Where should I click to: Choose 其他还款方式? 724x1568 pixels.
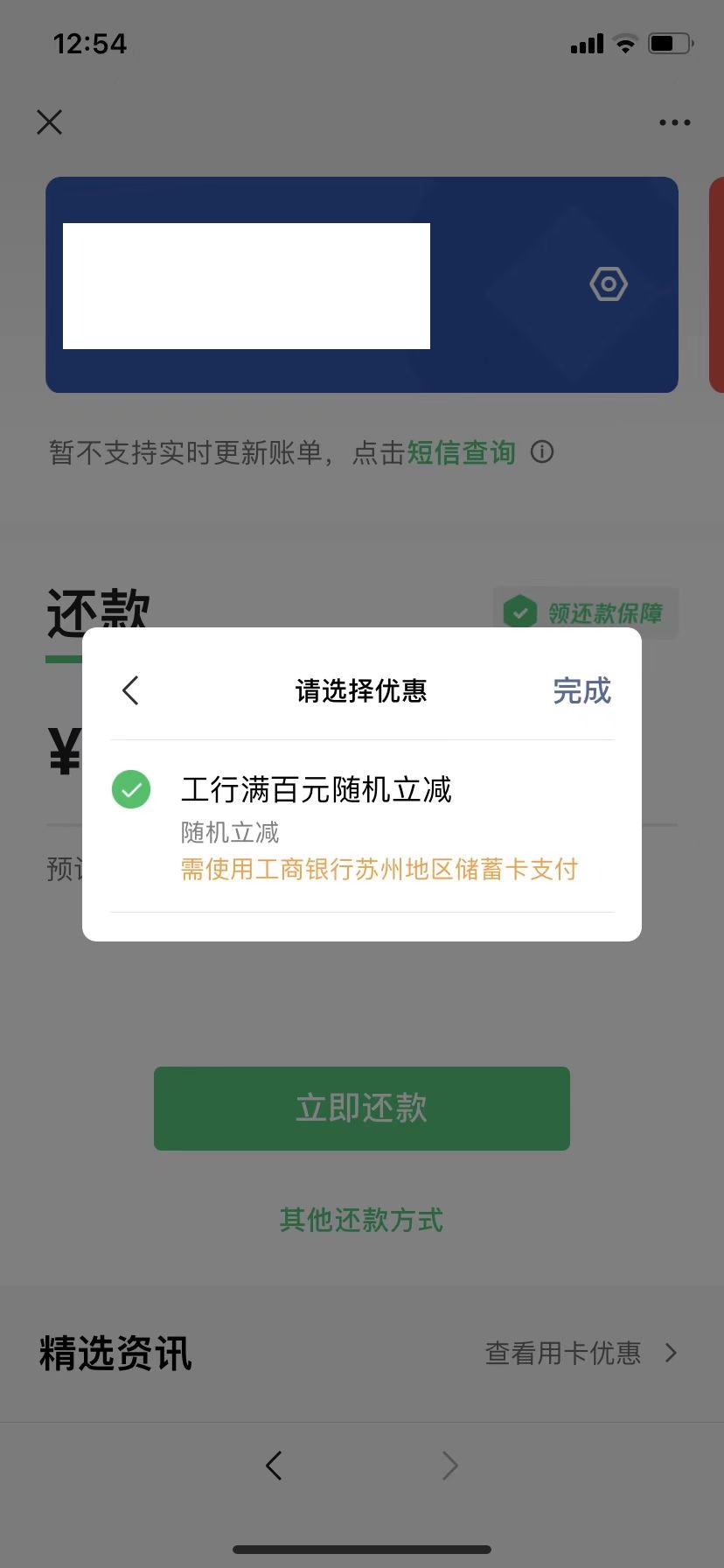[x=361, y=1220]
